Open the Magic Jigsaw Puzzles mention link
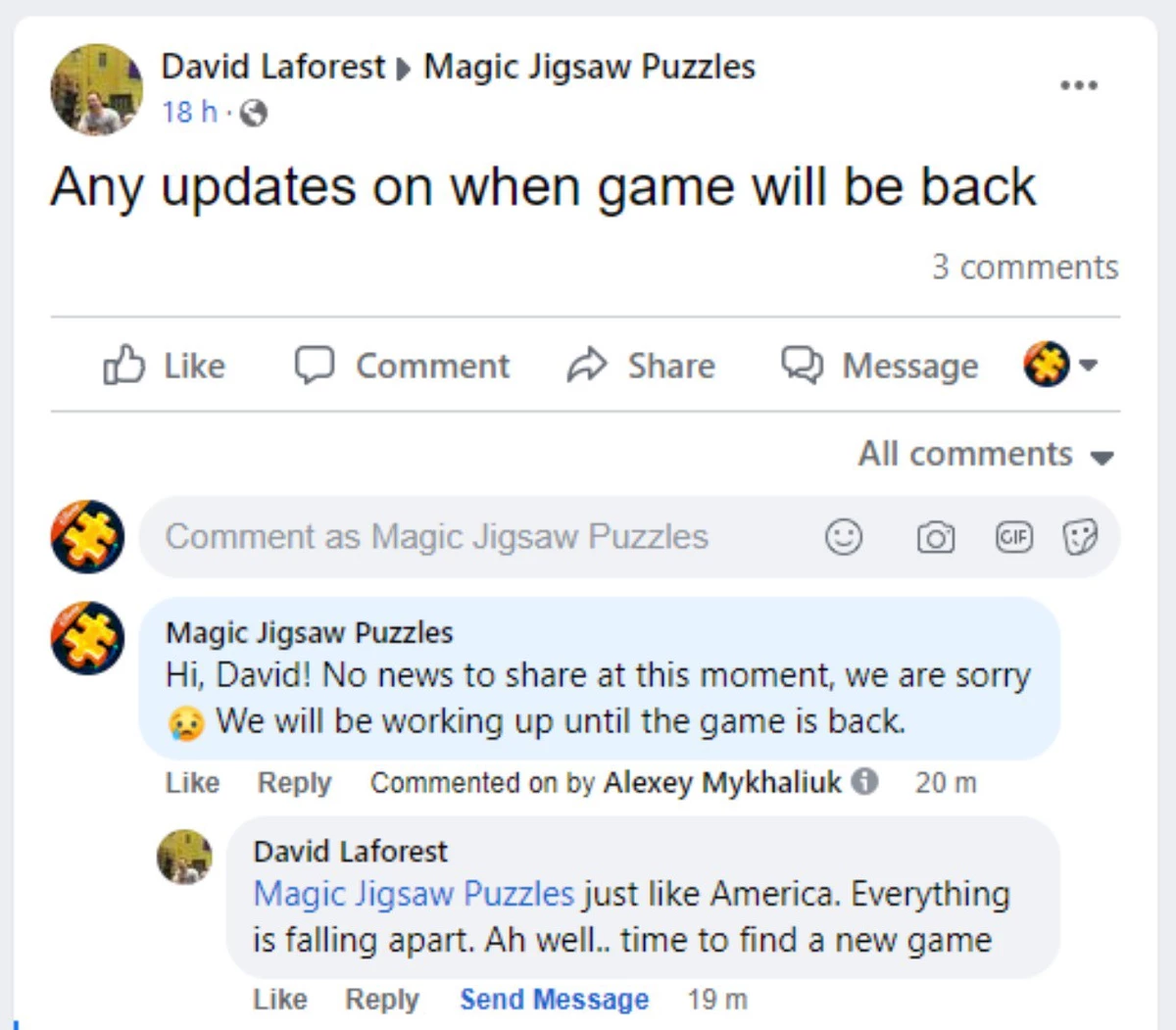The width and height of the screenshot is (1176, 1030). point(413,894)
